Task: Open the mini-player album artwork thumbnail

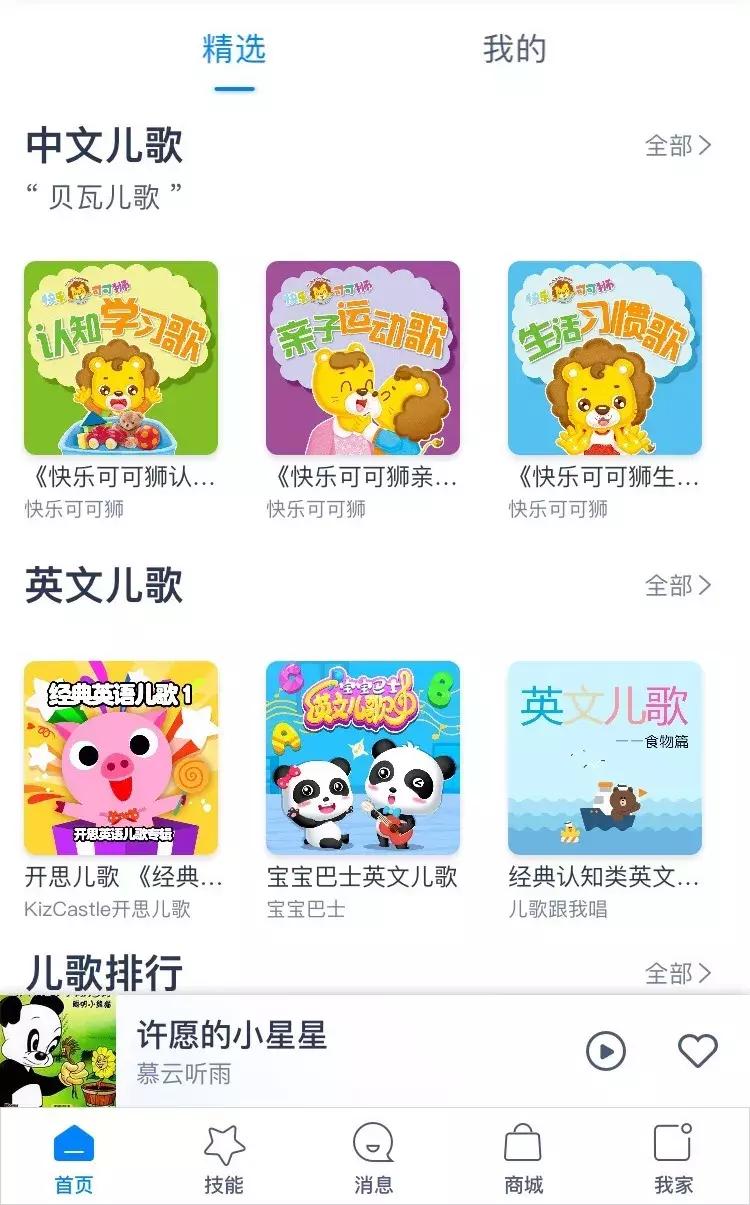Action: (60, 1050)
